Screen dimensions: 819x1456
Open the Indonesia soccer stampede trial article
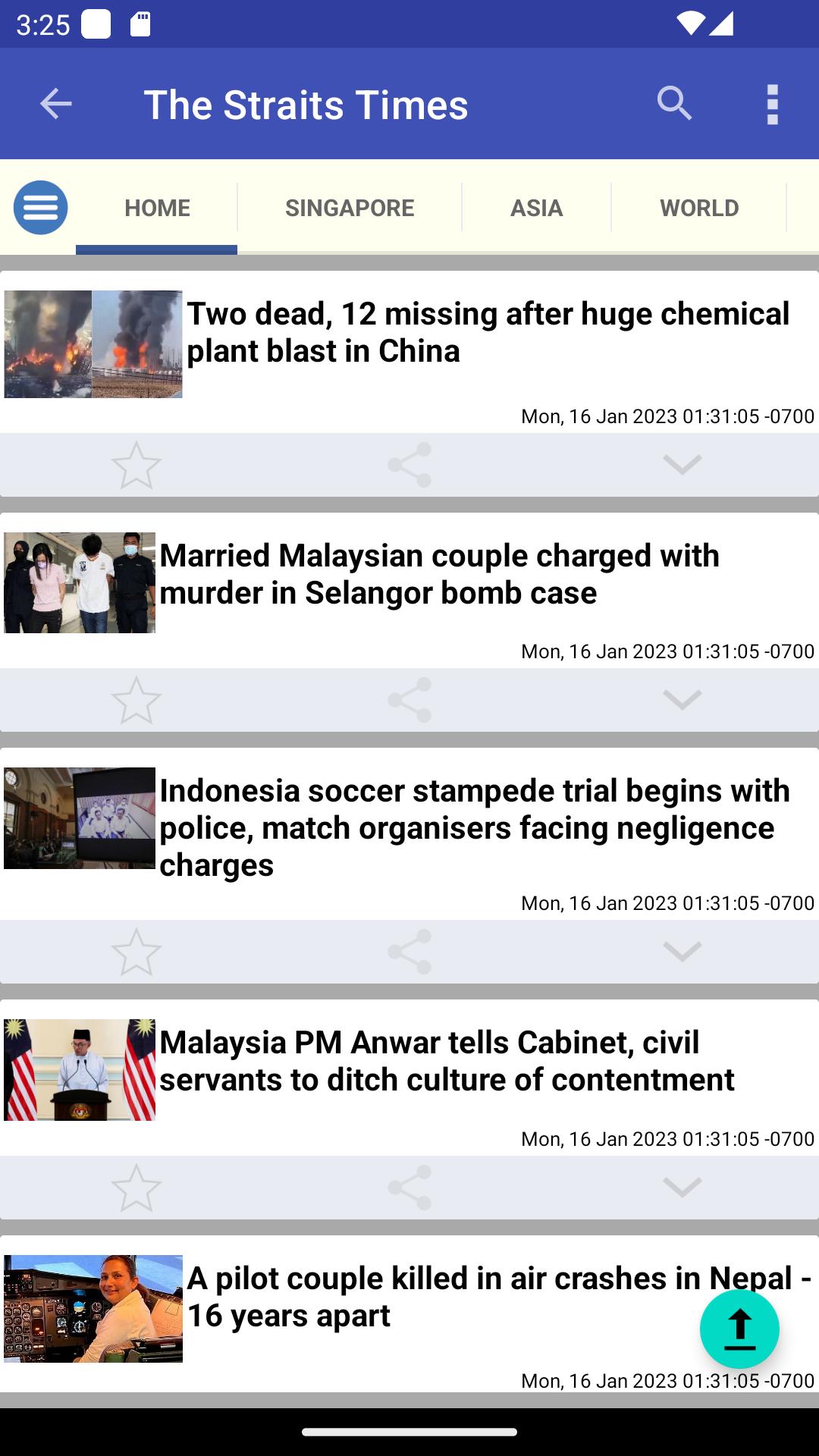click(x=475, y=827)
